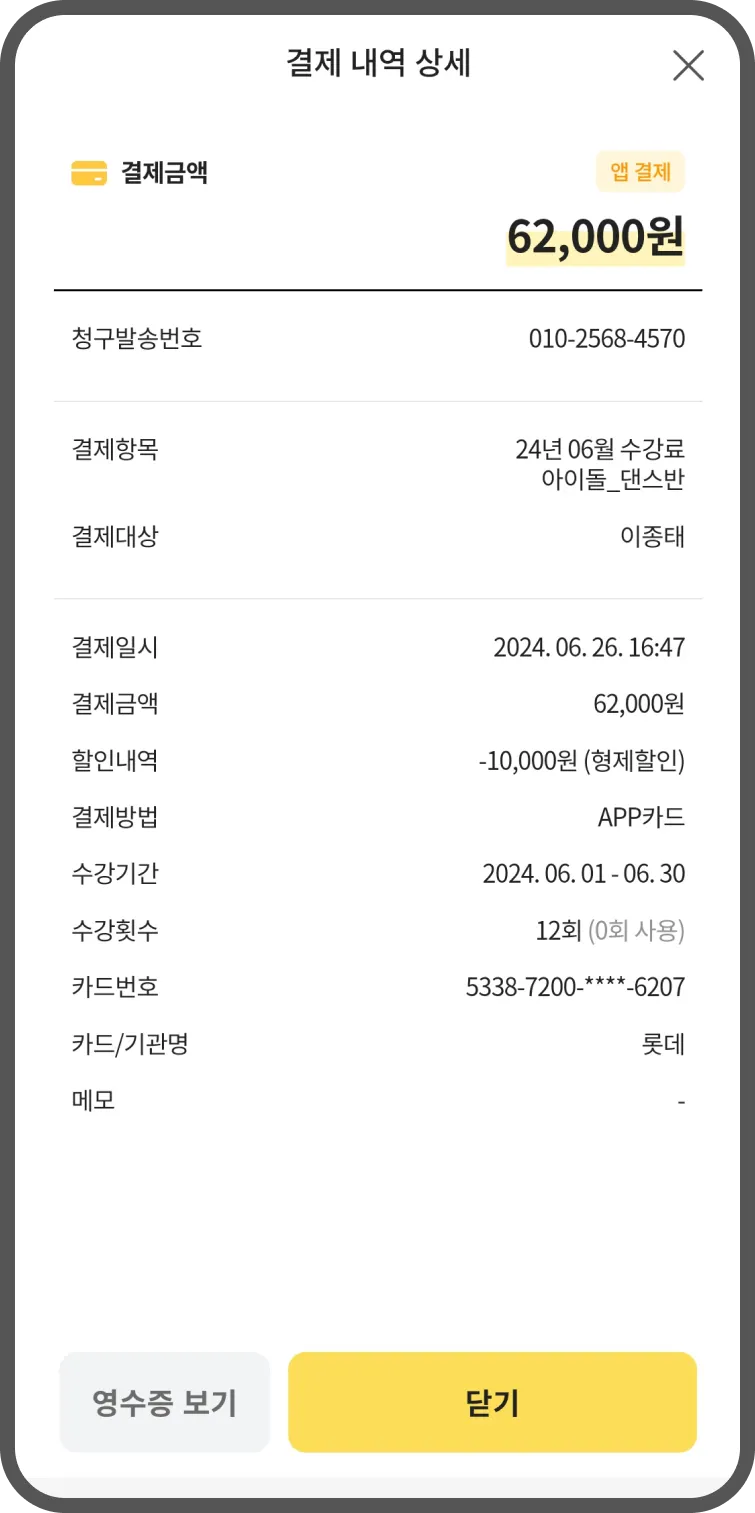Tap the 영수증 보기 button
This screenshot has height=1513, width=755.
point(165,1402)
